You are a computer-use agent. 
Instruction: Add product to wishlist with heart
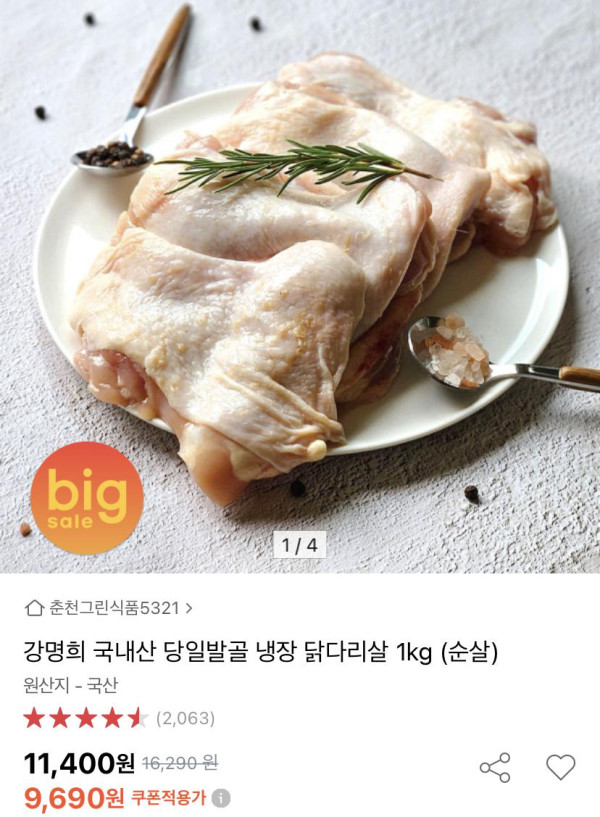tap(560, 767)
